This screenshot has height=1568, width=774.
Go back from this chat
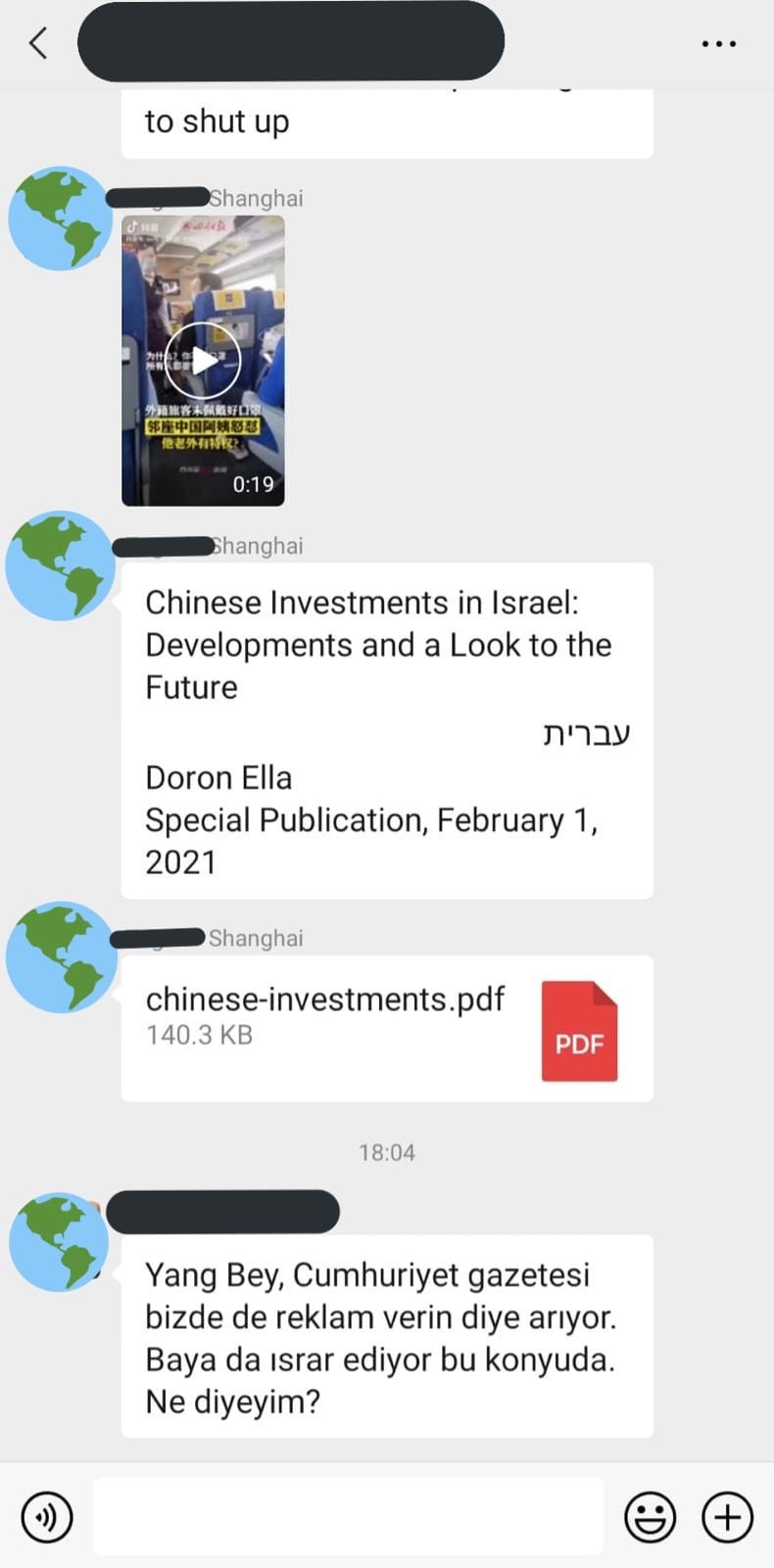[38, 43]
